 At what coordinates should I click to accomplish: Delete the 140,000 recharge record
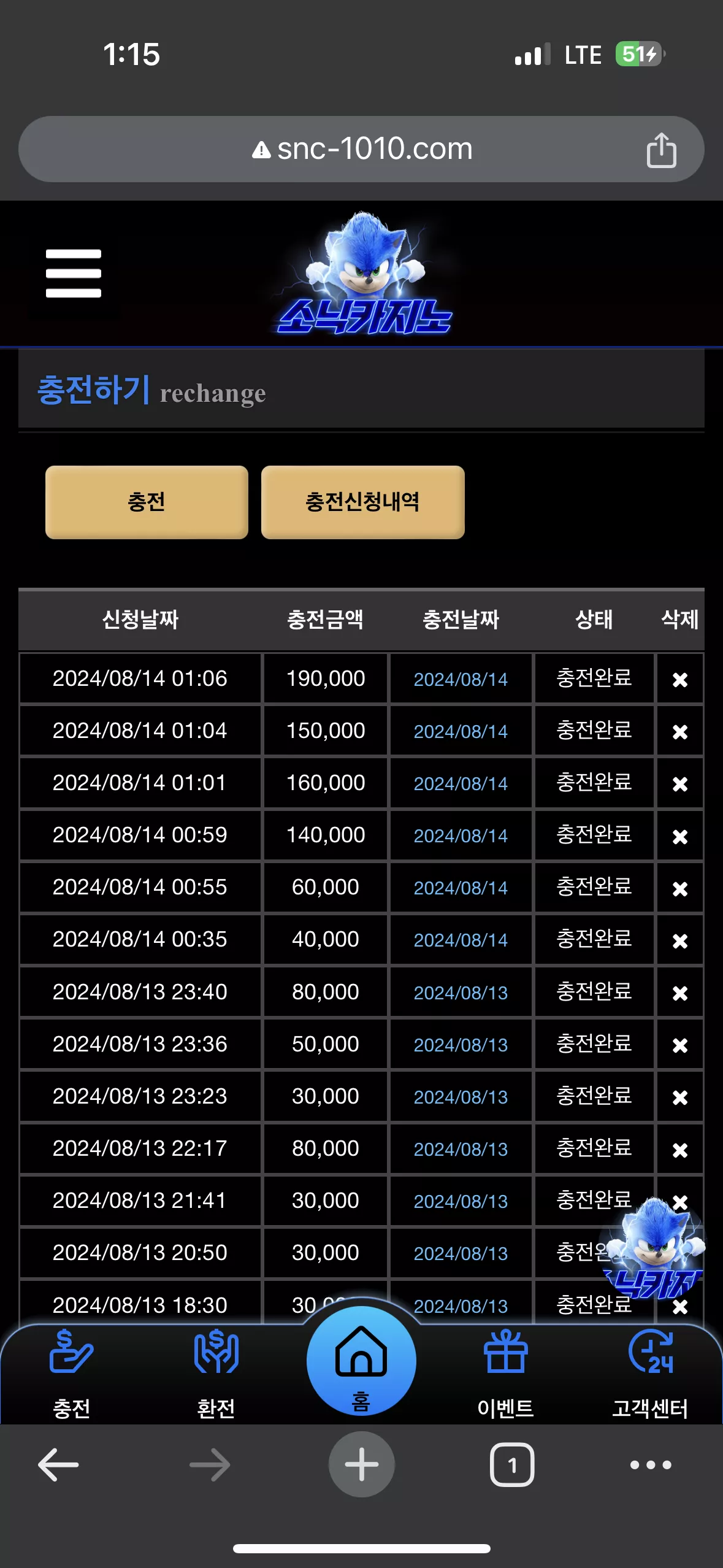679,836
